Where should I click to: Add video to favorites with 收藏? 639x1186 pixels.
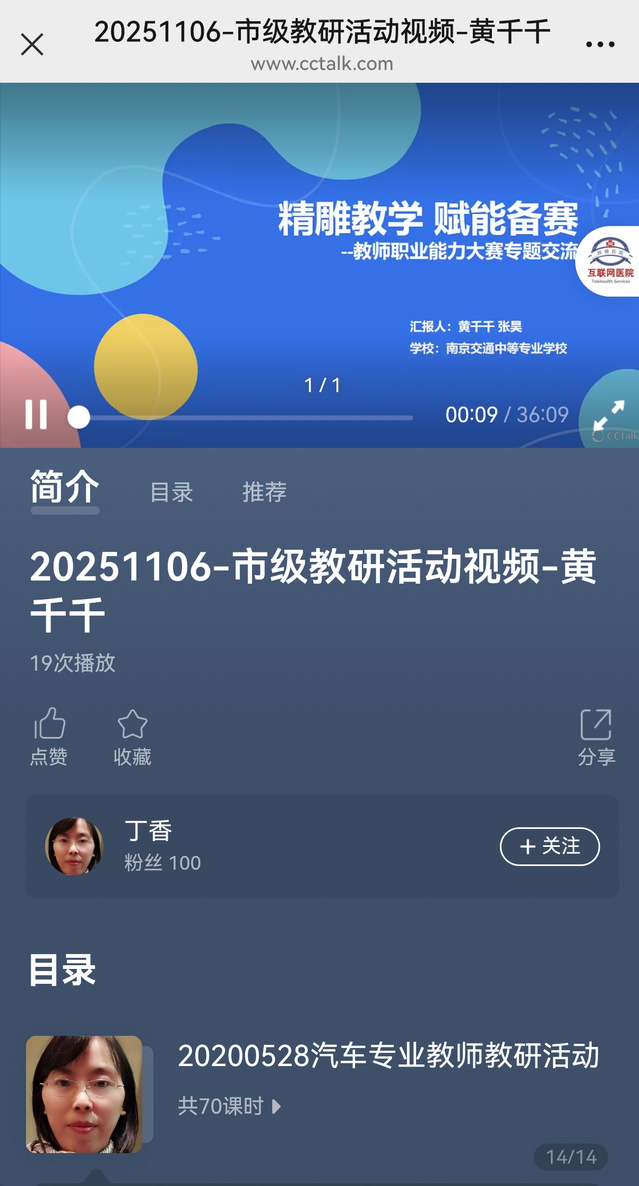(132, 737)
